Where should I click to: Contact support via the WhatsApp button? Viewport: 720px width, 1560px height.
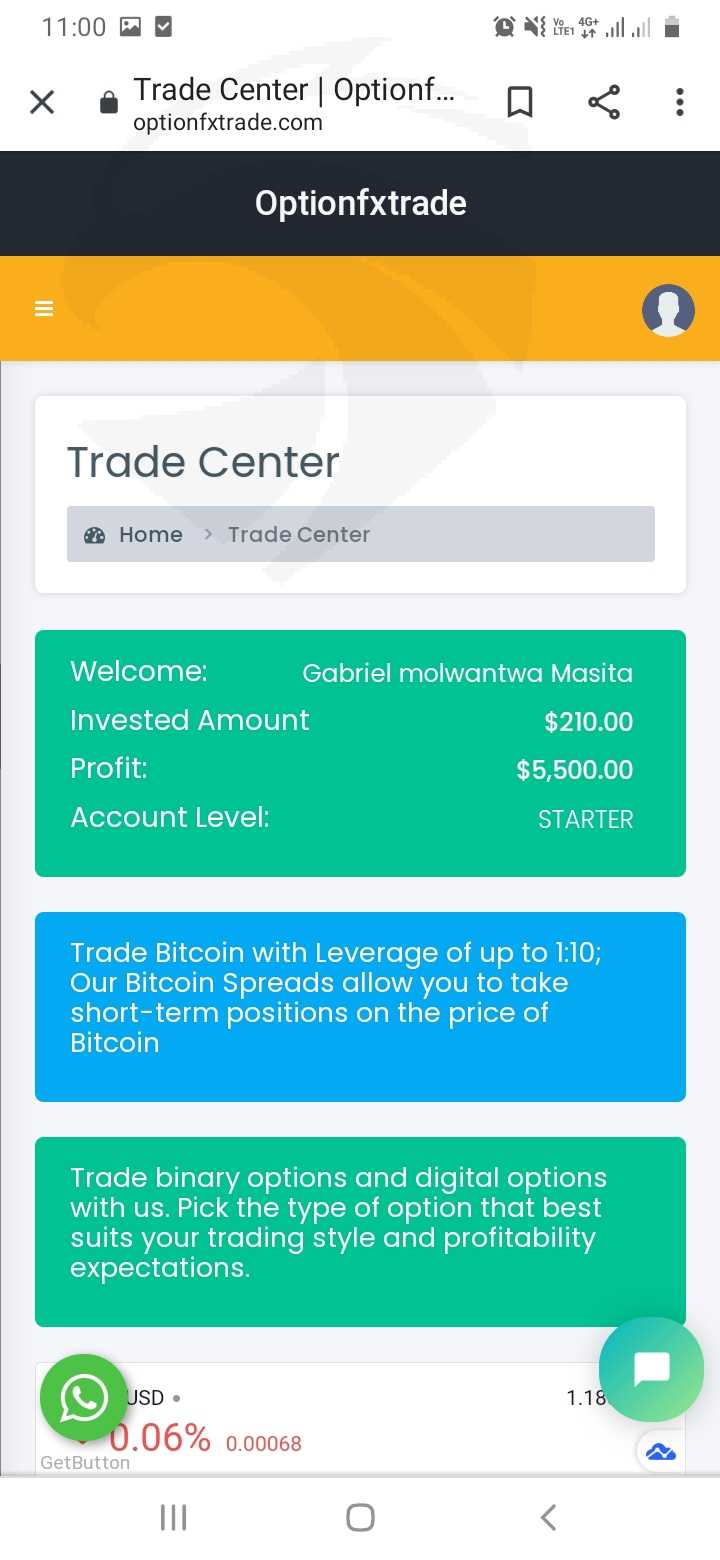coord(84,1398)
